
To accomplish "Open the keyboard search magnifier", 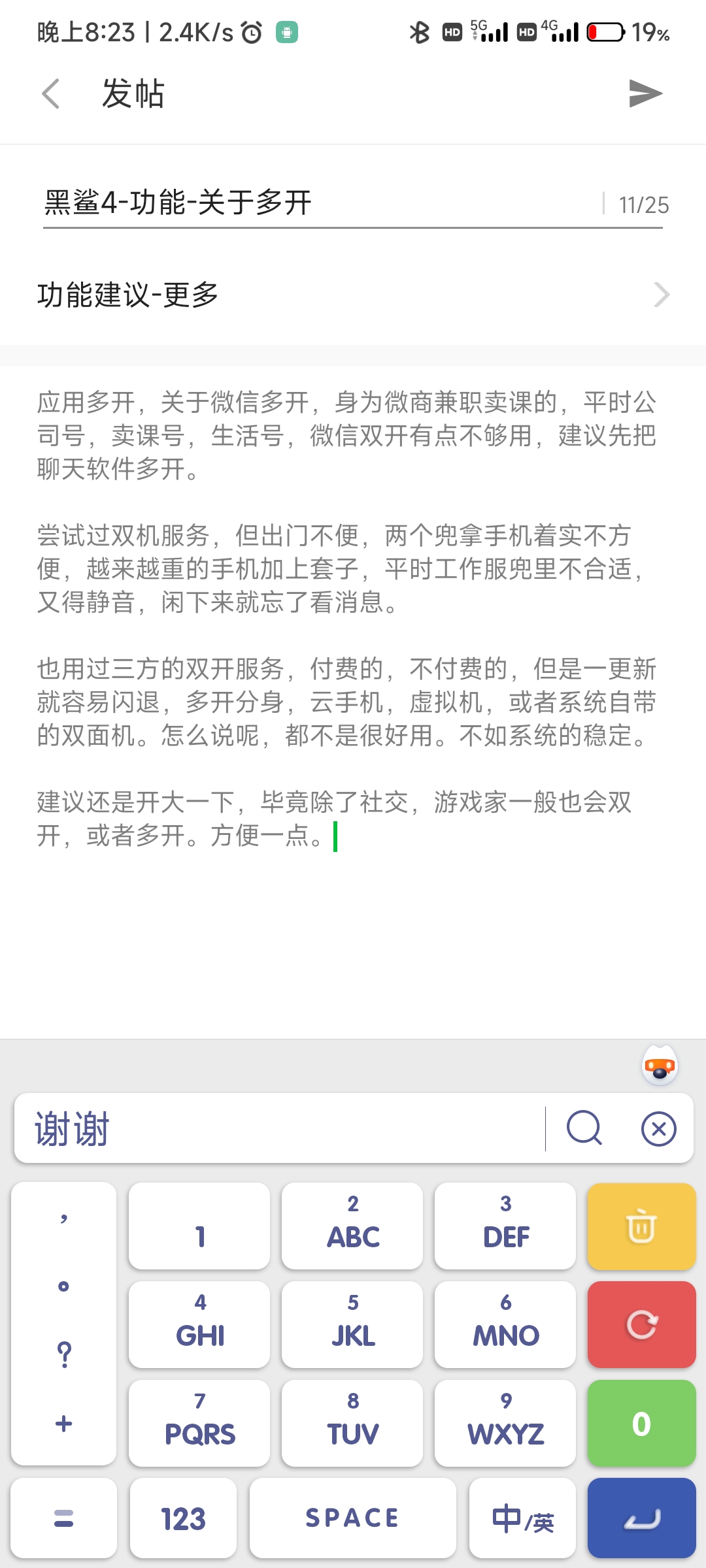I will 584,1128.
